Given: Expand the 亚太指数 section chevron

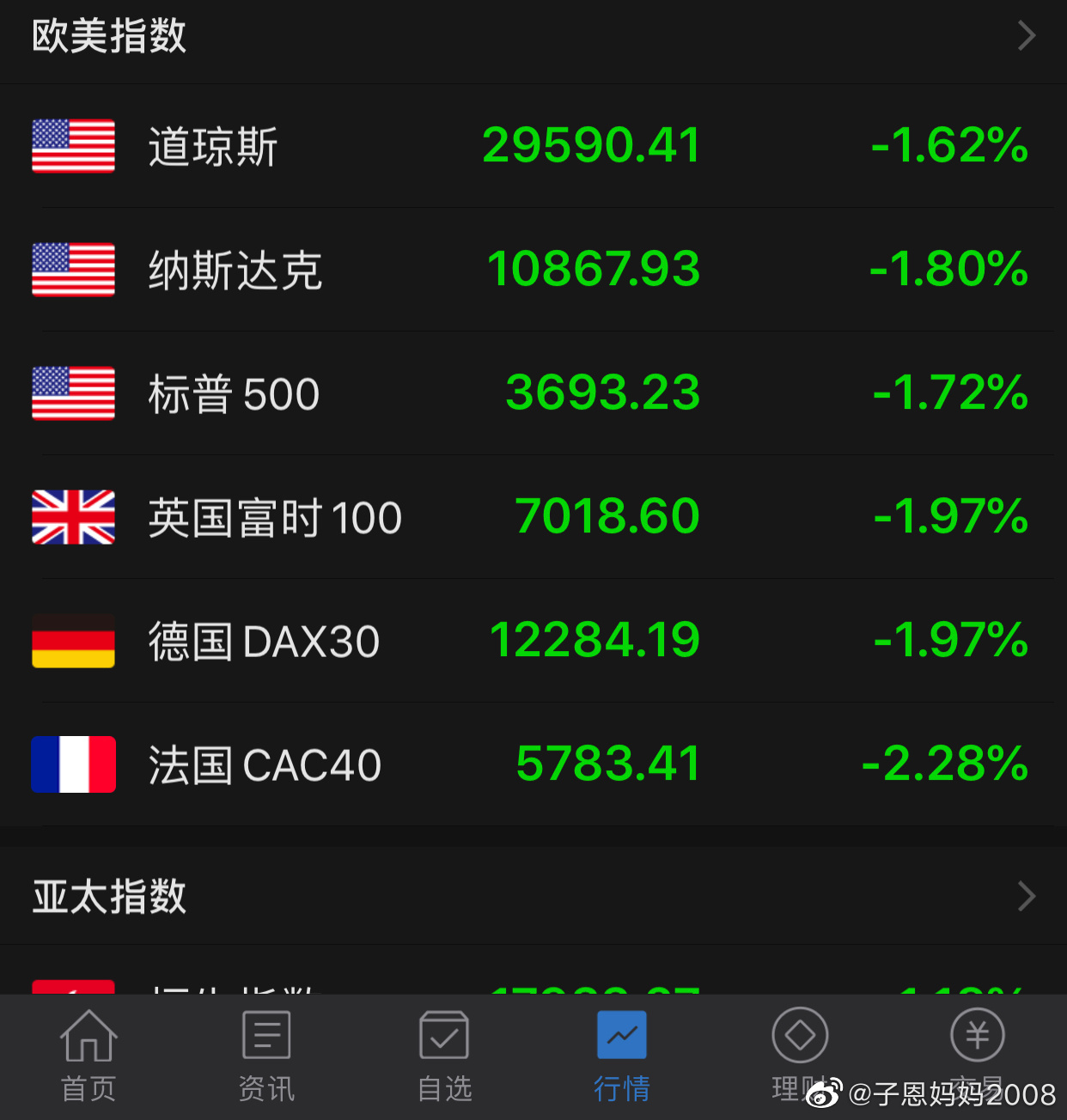Looking at the screenshot, I should 1026,897.
